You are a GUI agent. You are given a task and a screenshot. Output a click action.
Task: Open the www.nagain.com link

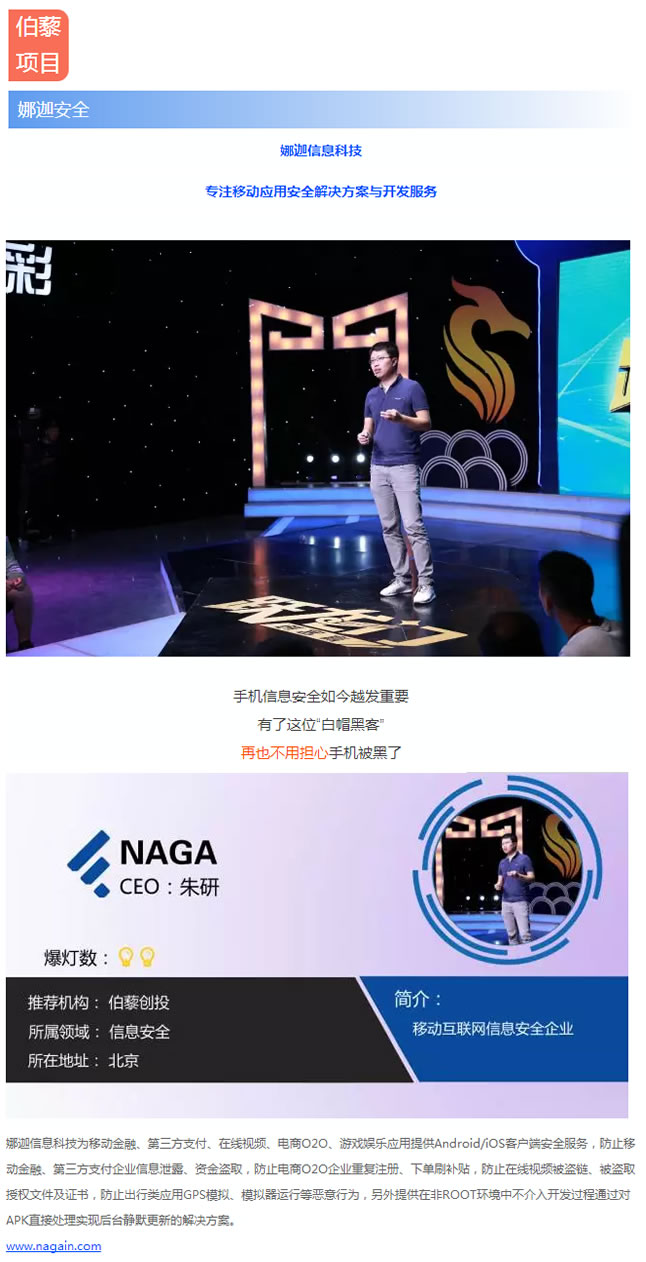pos(54,1246)
